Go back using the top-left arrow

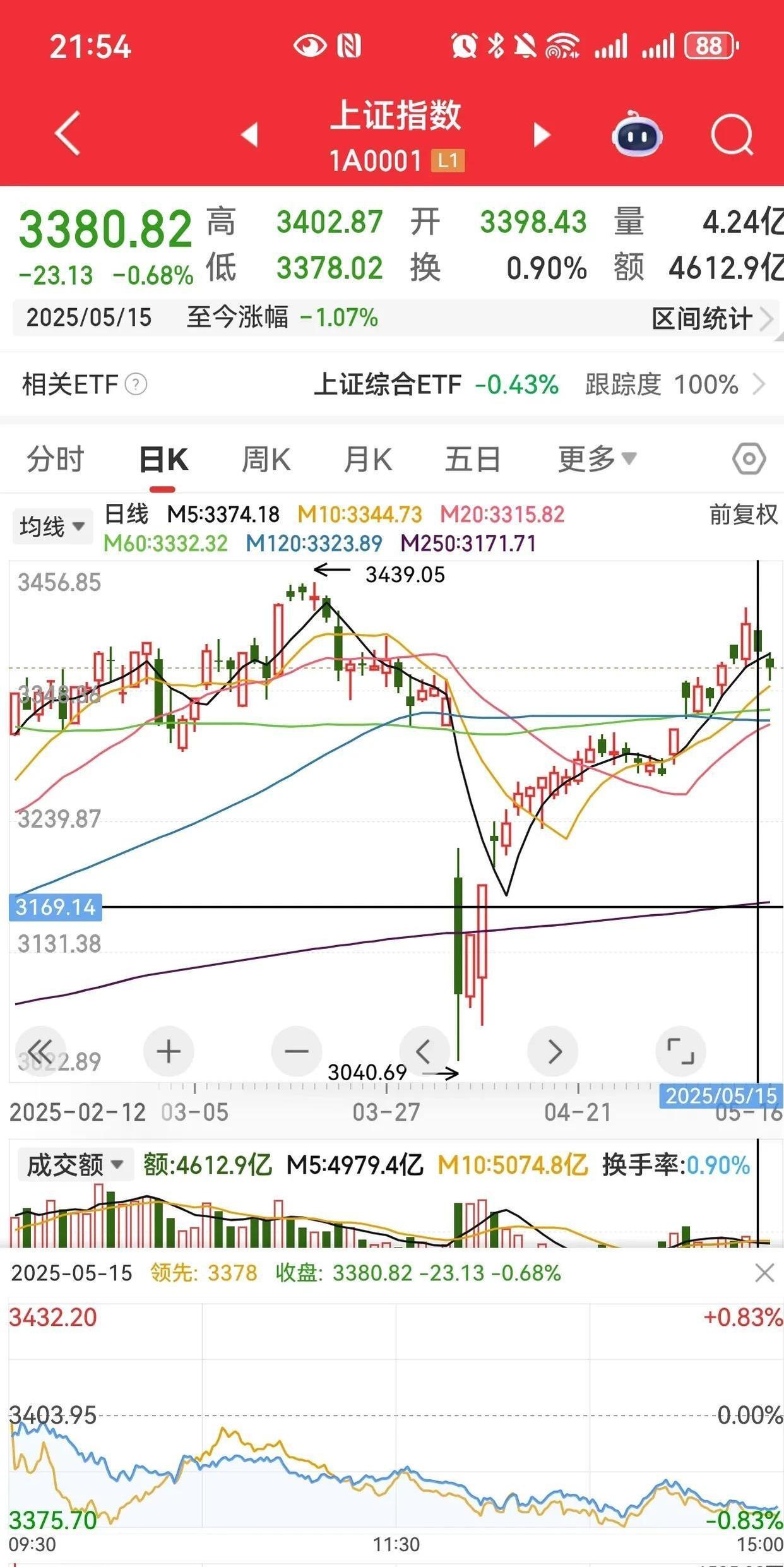(x=68, y=133)
